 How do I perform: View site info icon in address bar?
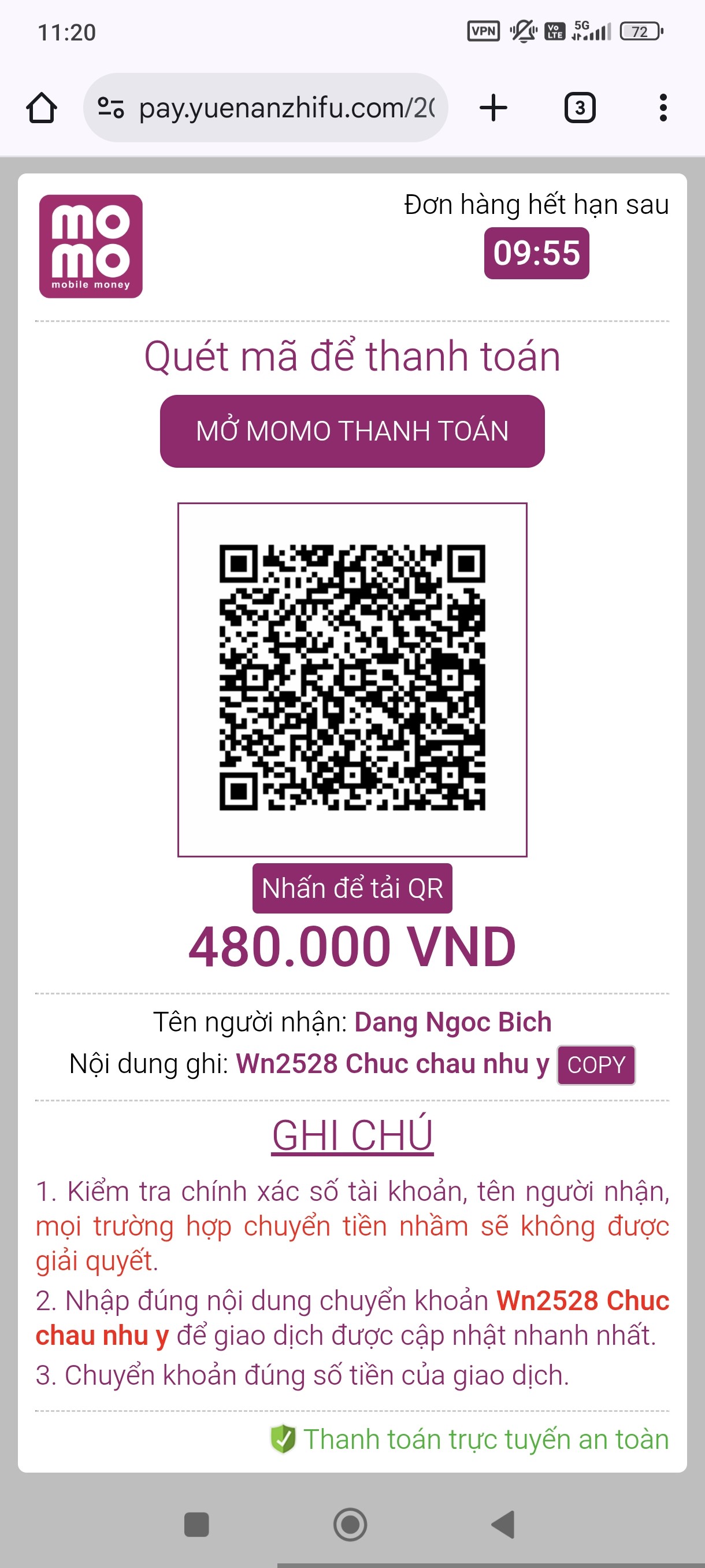pos(111,108)
